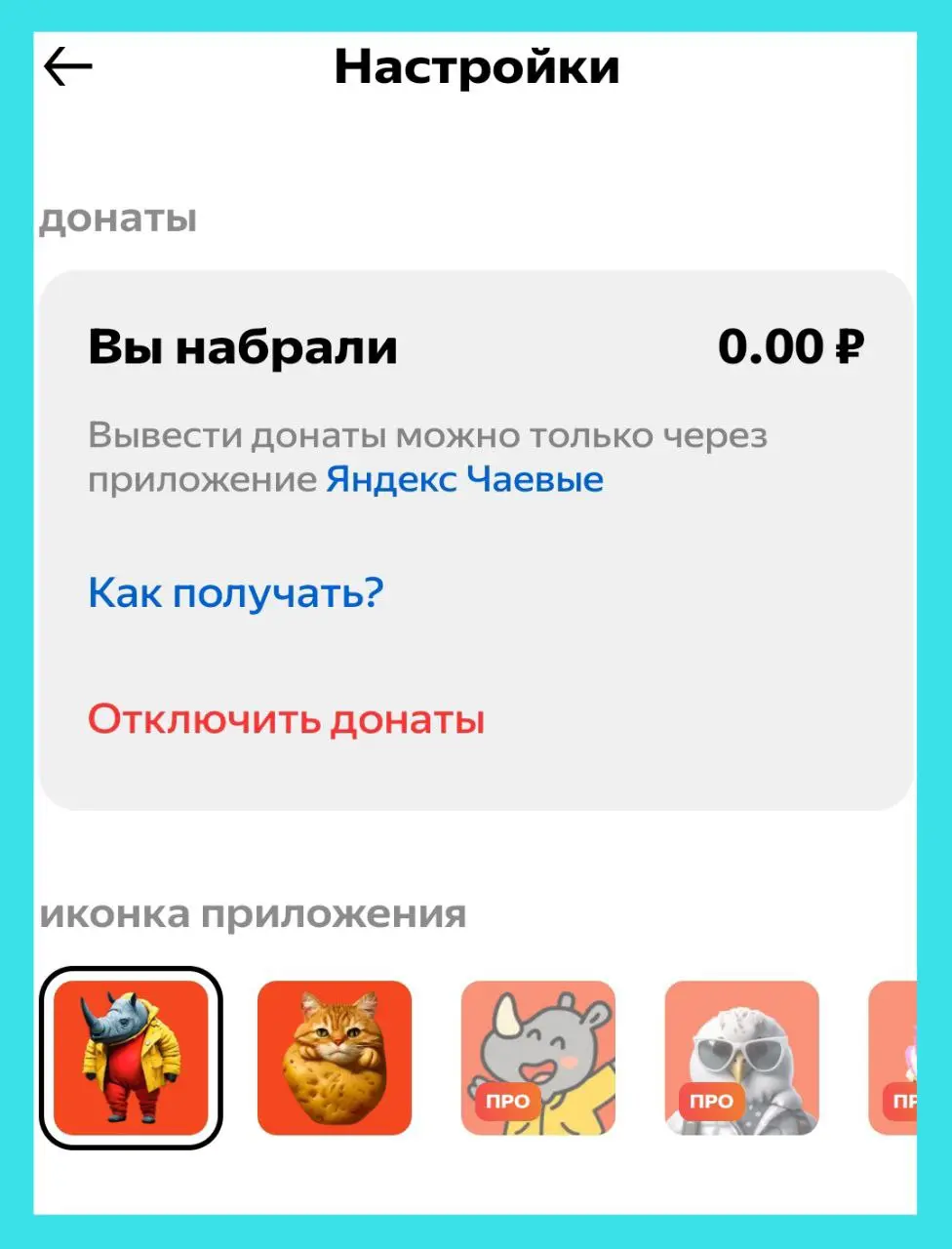Choose the potato cat app icon
952x1249 pixels.
[x=336, y=1059]
